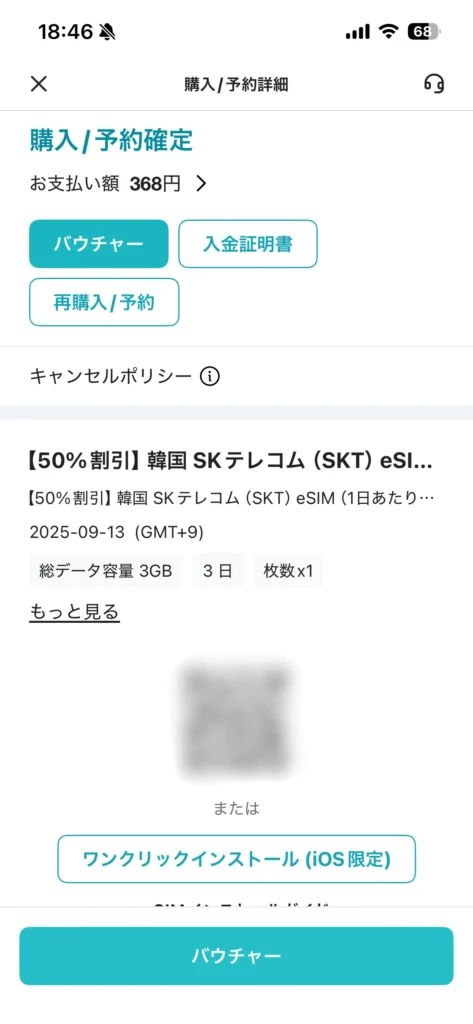
Task: View cancellation policy info icon
Action: point(210,376)
